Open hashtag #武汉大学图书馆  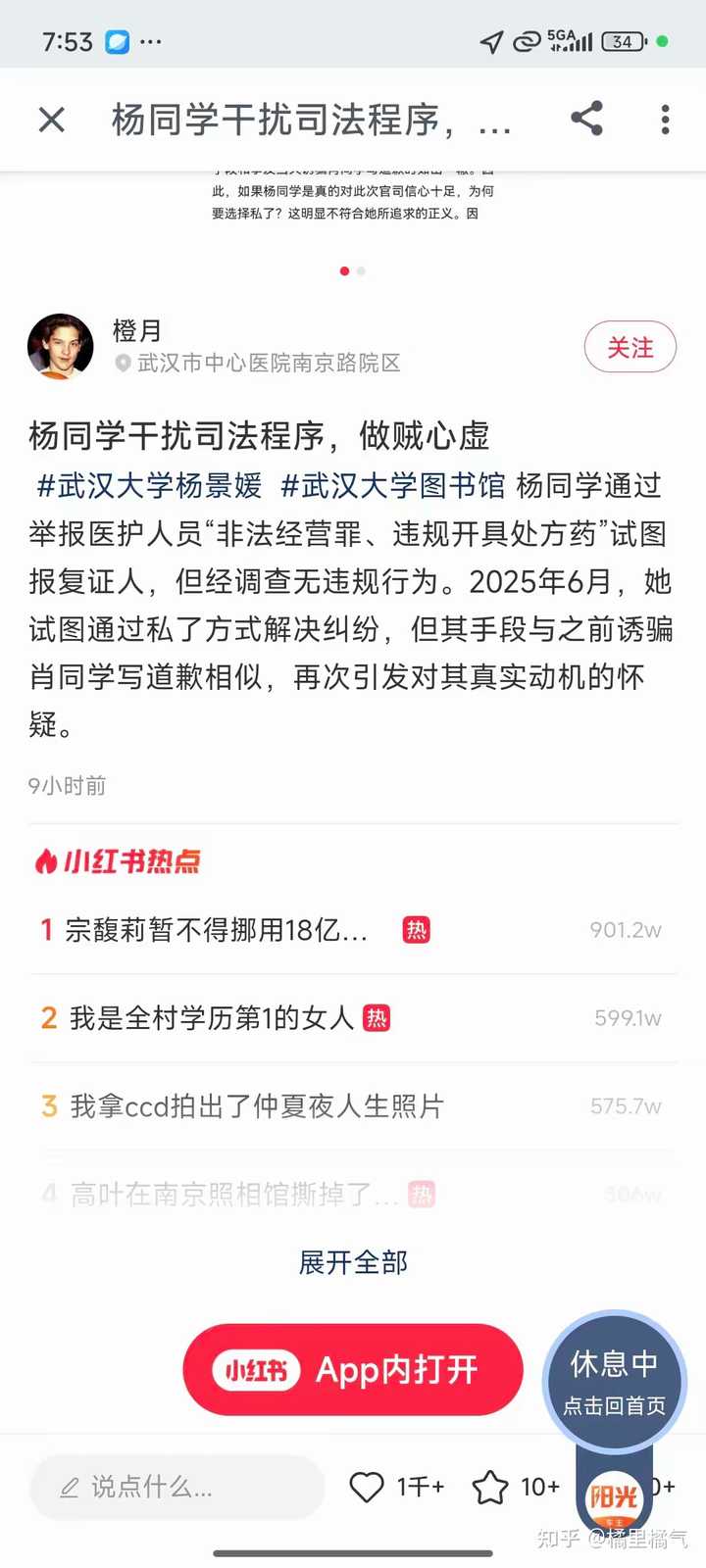tap(392, 486)
